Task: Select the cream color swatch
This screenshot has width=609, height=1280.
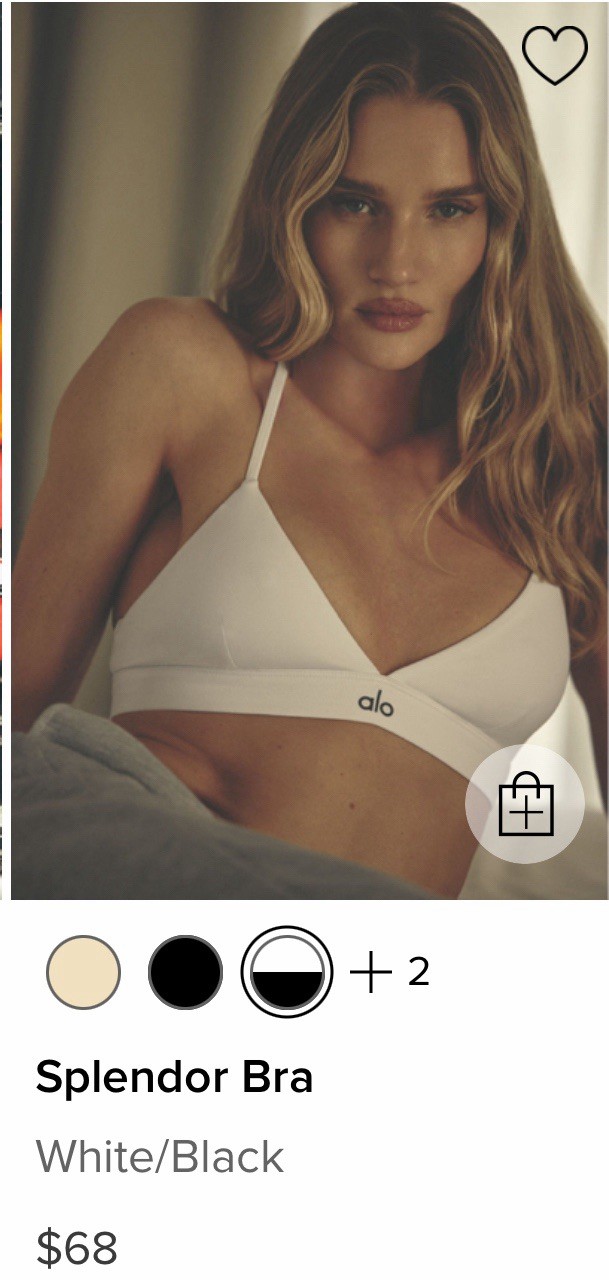Action: coord(84,971)
